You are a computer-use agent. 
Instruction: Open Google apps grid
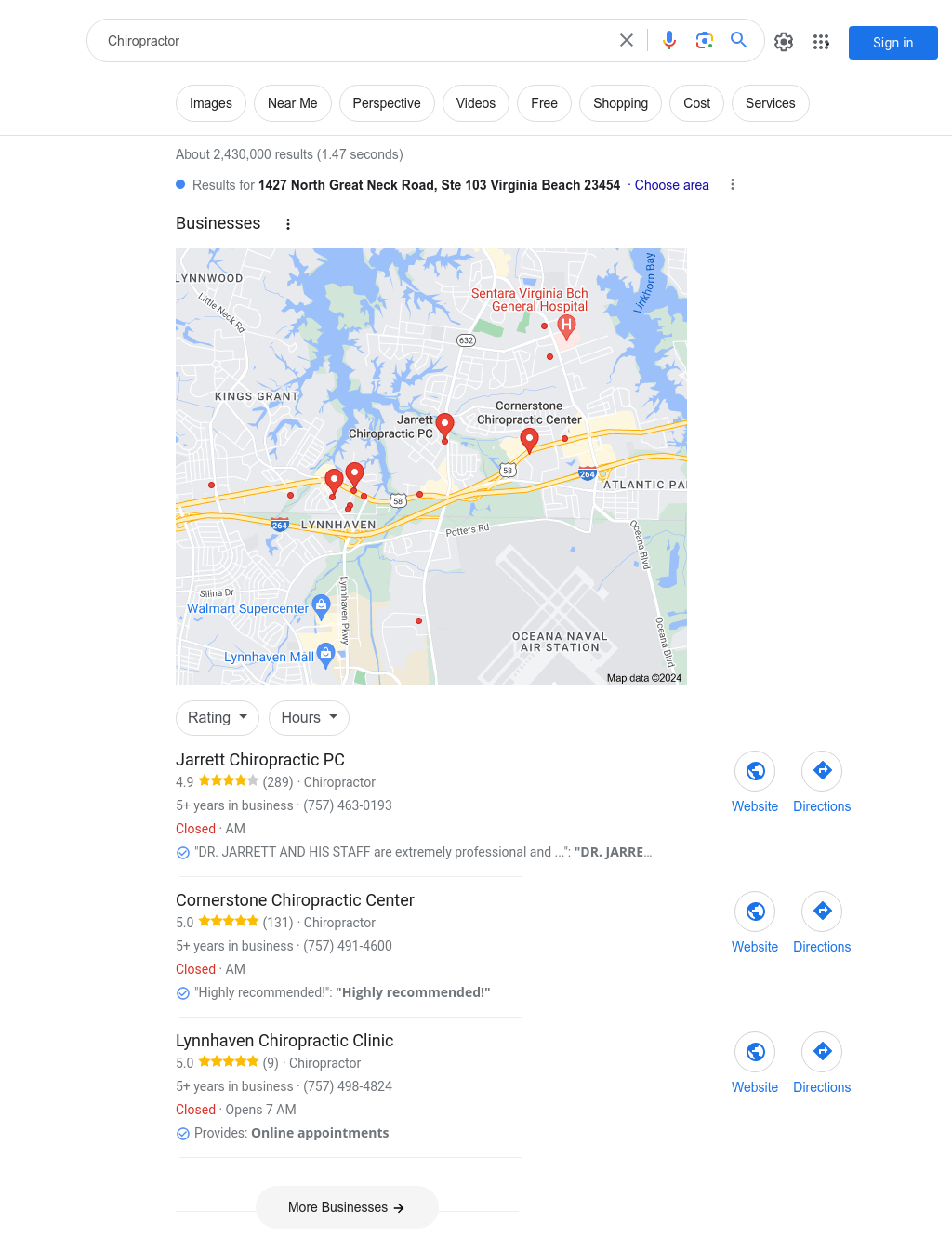pos(821,42)
